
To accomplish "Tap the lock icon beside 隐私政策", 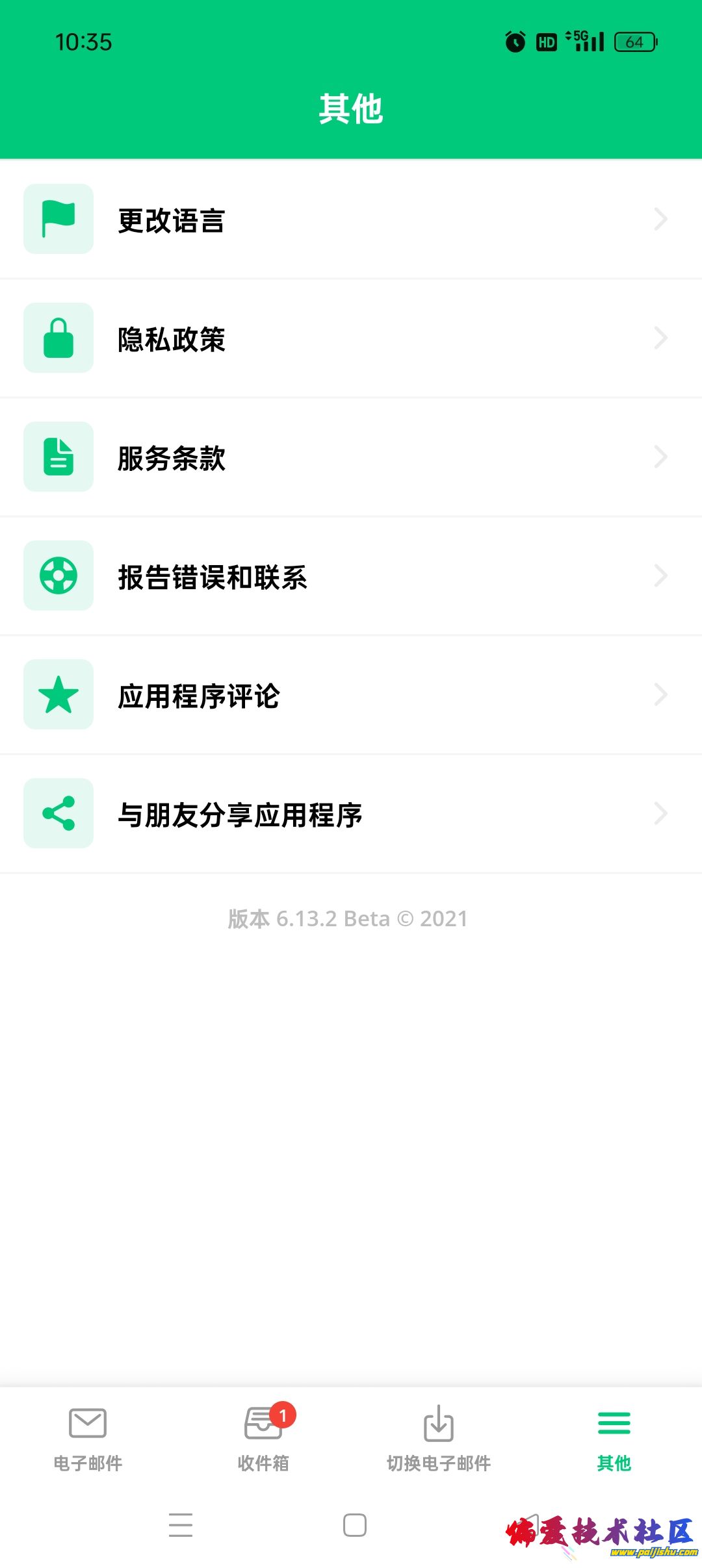I will 58,338.
